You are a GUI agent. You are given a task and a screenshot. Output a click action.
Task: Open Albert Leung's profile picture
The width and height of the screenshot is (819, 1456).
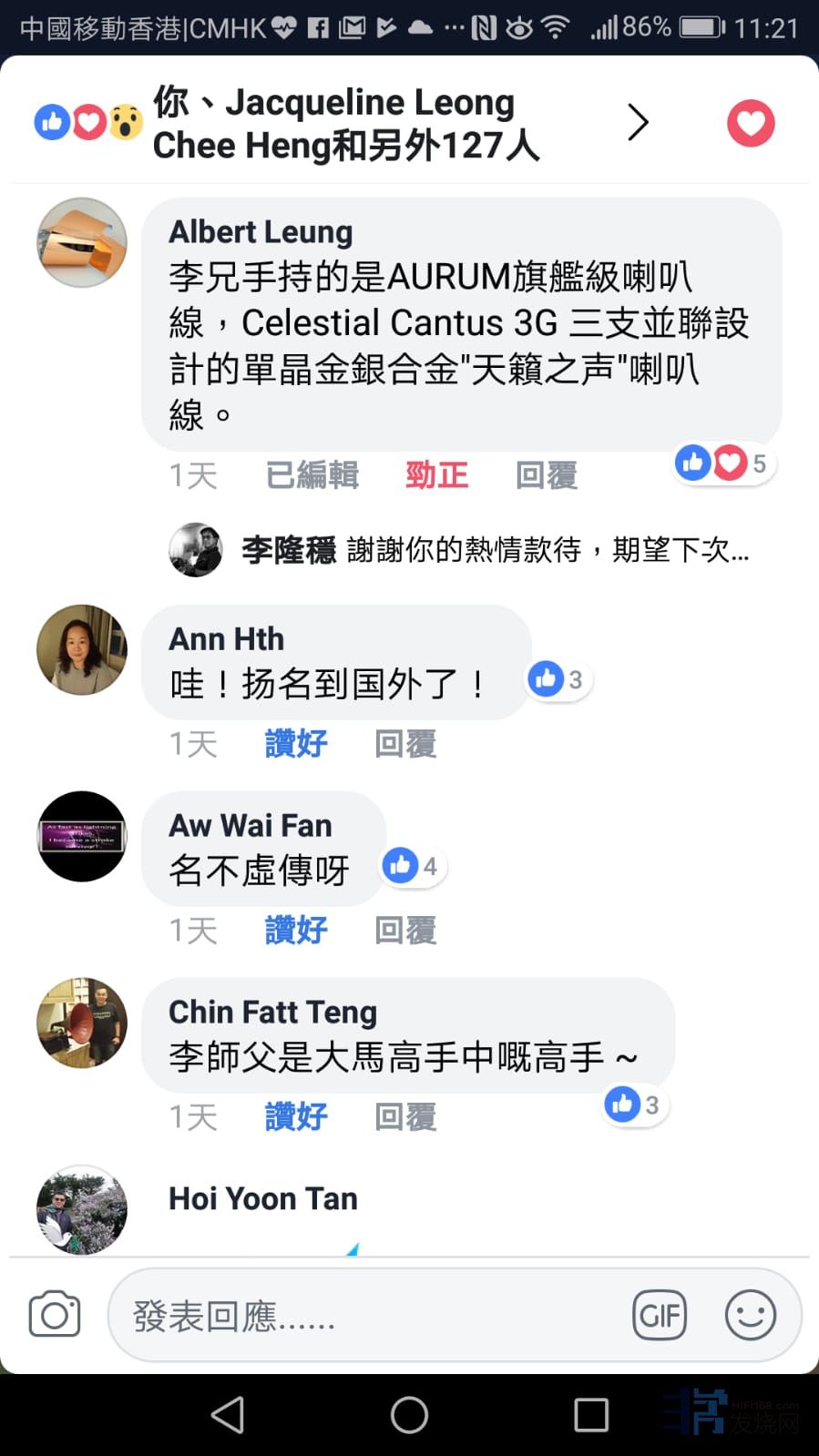tap(82, 243)
